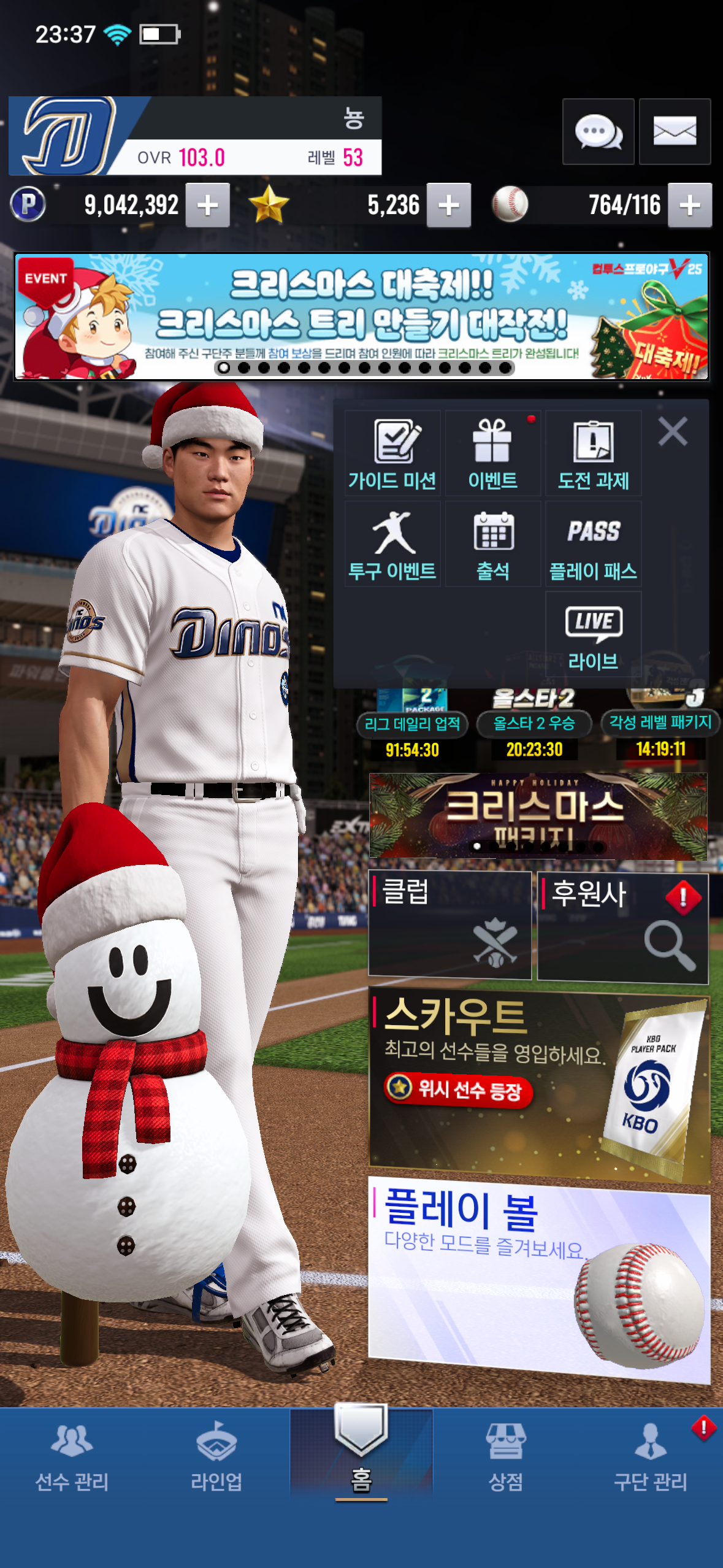Open 가이드 미션 menu
This screenshot has height=1568, width=723.
tap(392, 454)
